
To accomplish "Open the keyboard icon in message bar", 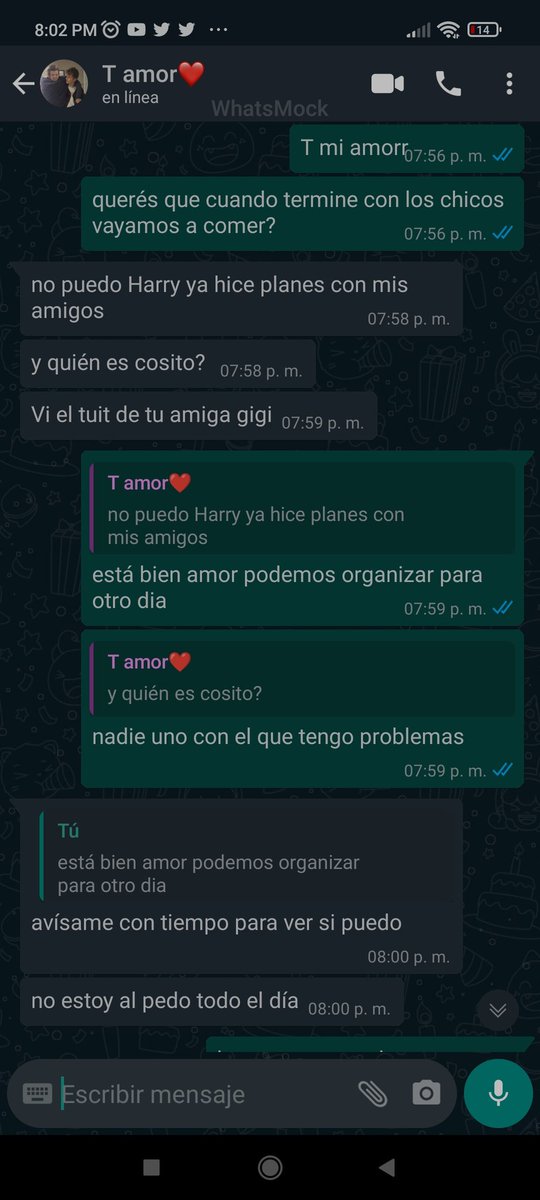I will [37, 1094].
